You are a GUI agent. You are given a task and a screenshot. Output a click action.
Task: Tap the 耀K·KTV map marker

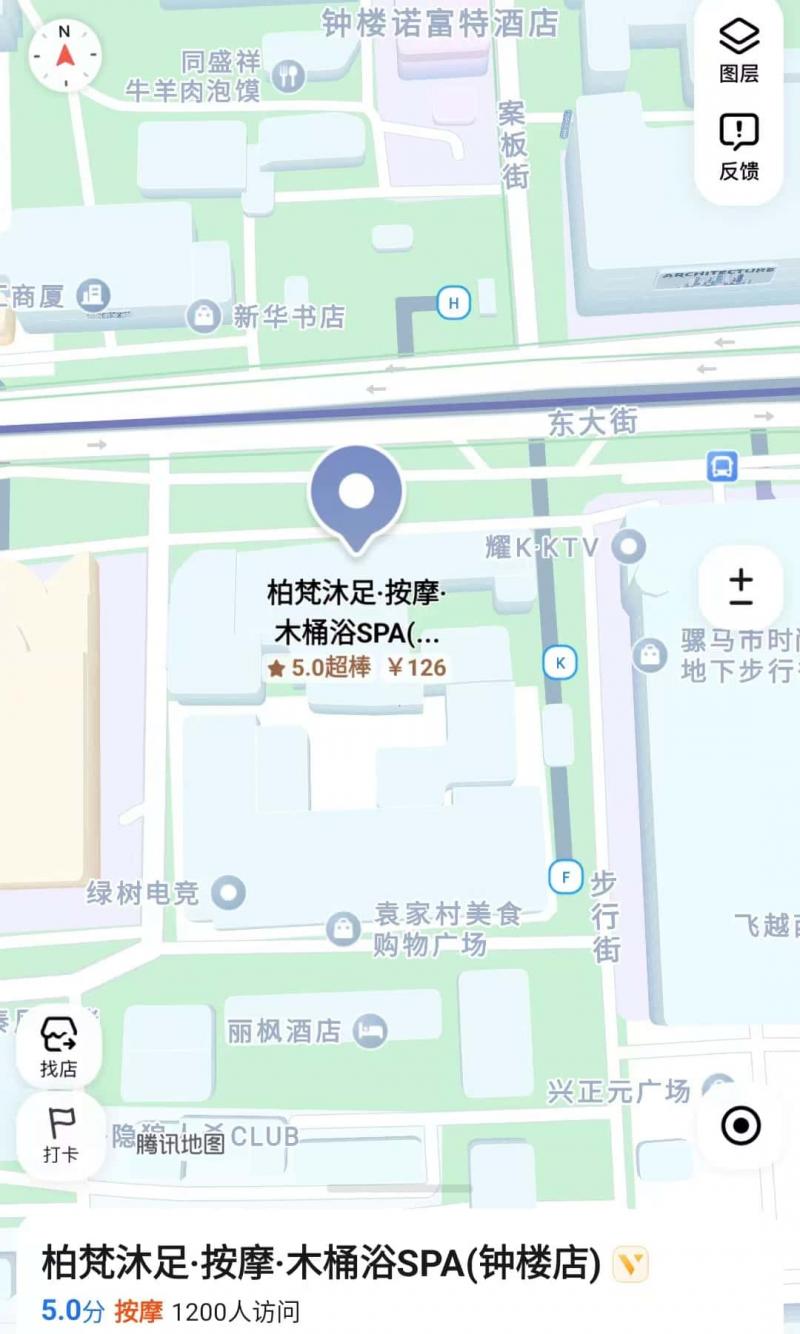(x=629, y=547)
